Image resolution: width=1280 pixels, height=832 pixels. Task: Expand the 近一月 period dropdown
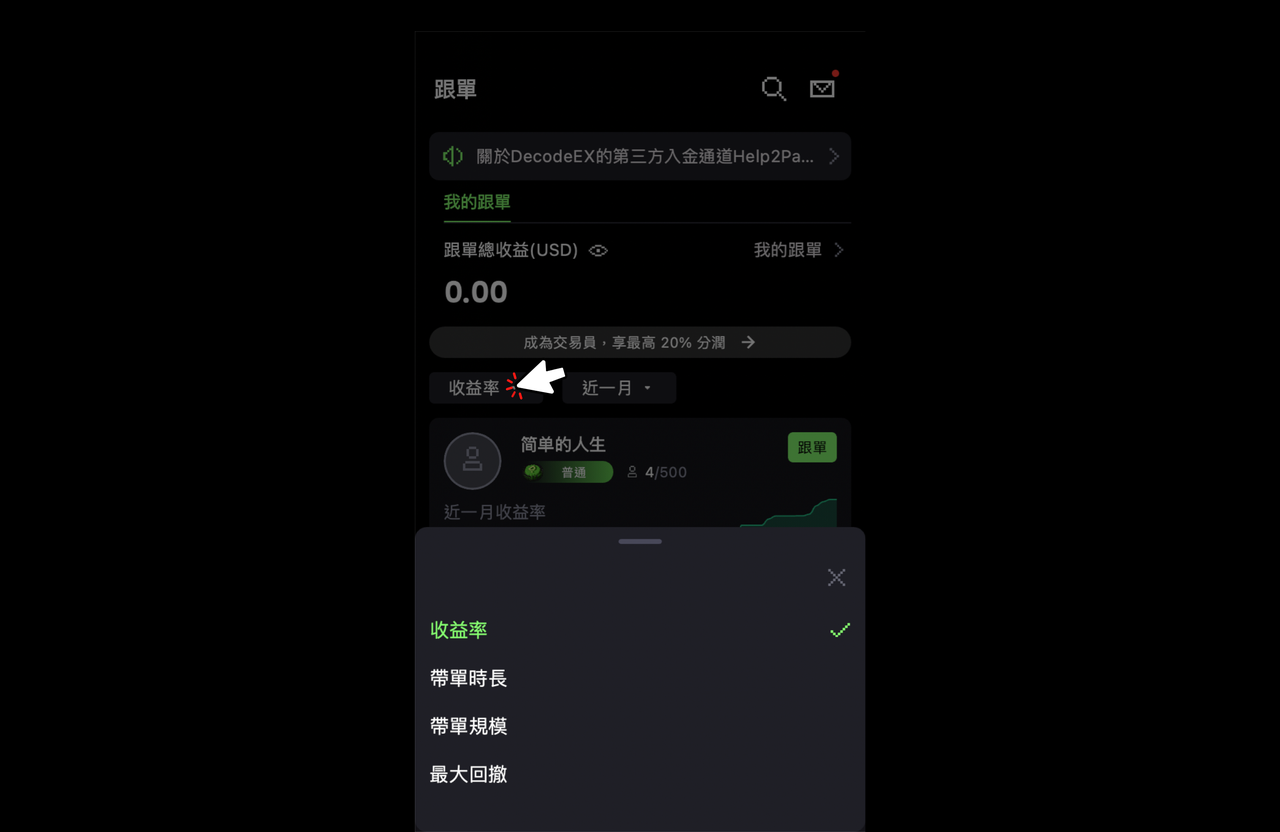pyautogui.click(x=618, y=388)
